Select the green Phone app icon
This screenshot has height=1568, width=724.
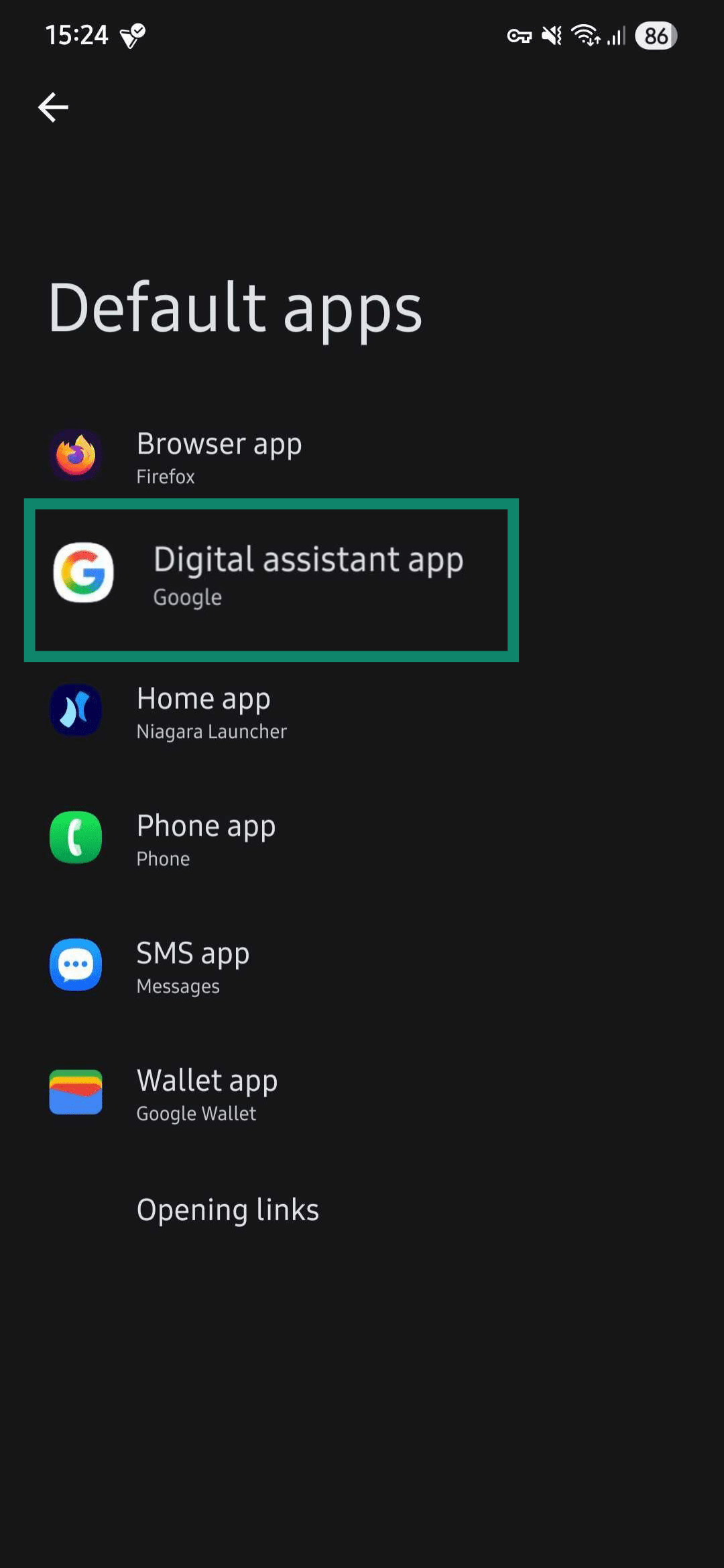coord(75,838)
